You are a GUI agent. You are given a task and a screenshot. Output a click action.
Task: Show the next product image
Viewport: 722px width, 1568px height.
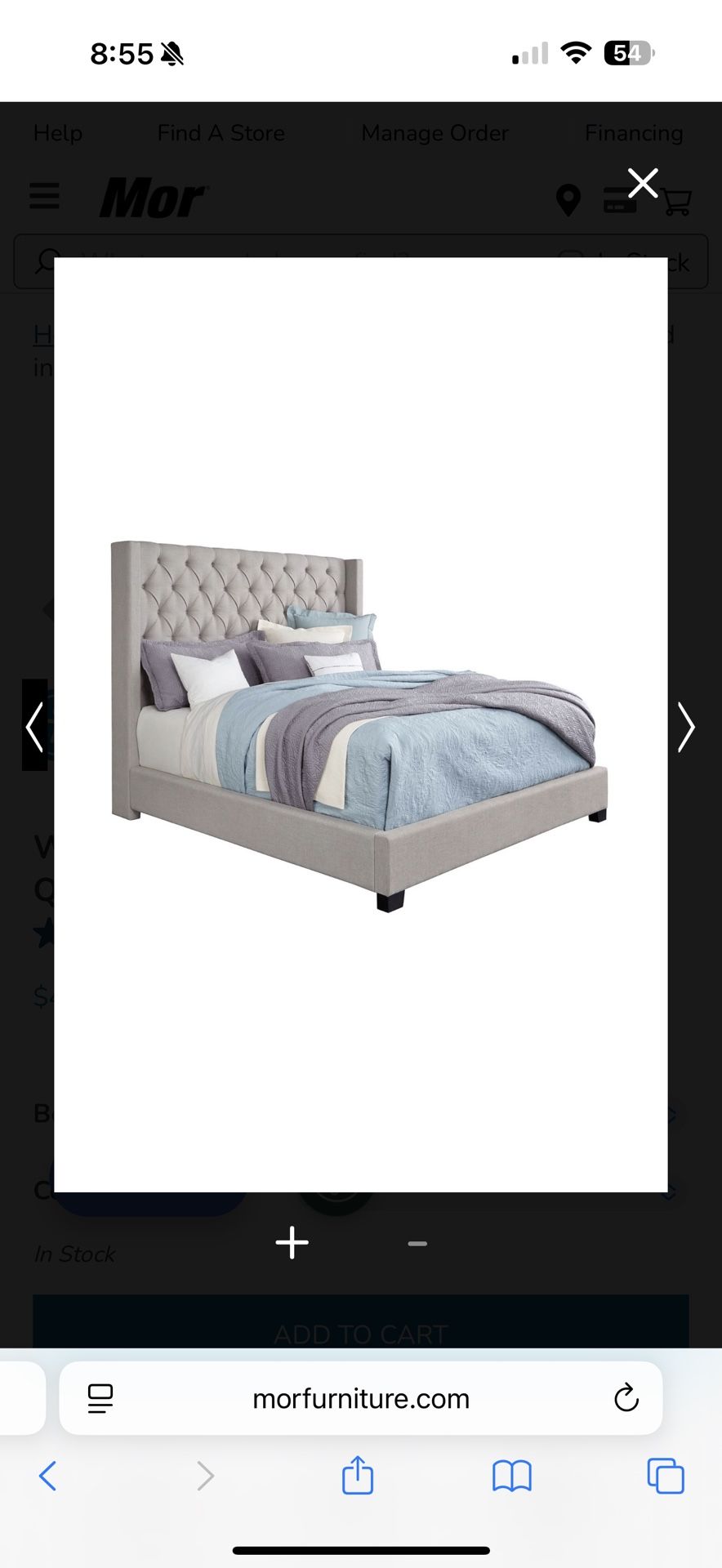point(686,726)
